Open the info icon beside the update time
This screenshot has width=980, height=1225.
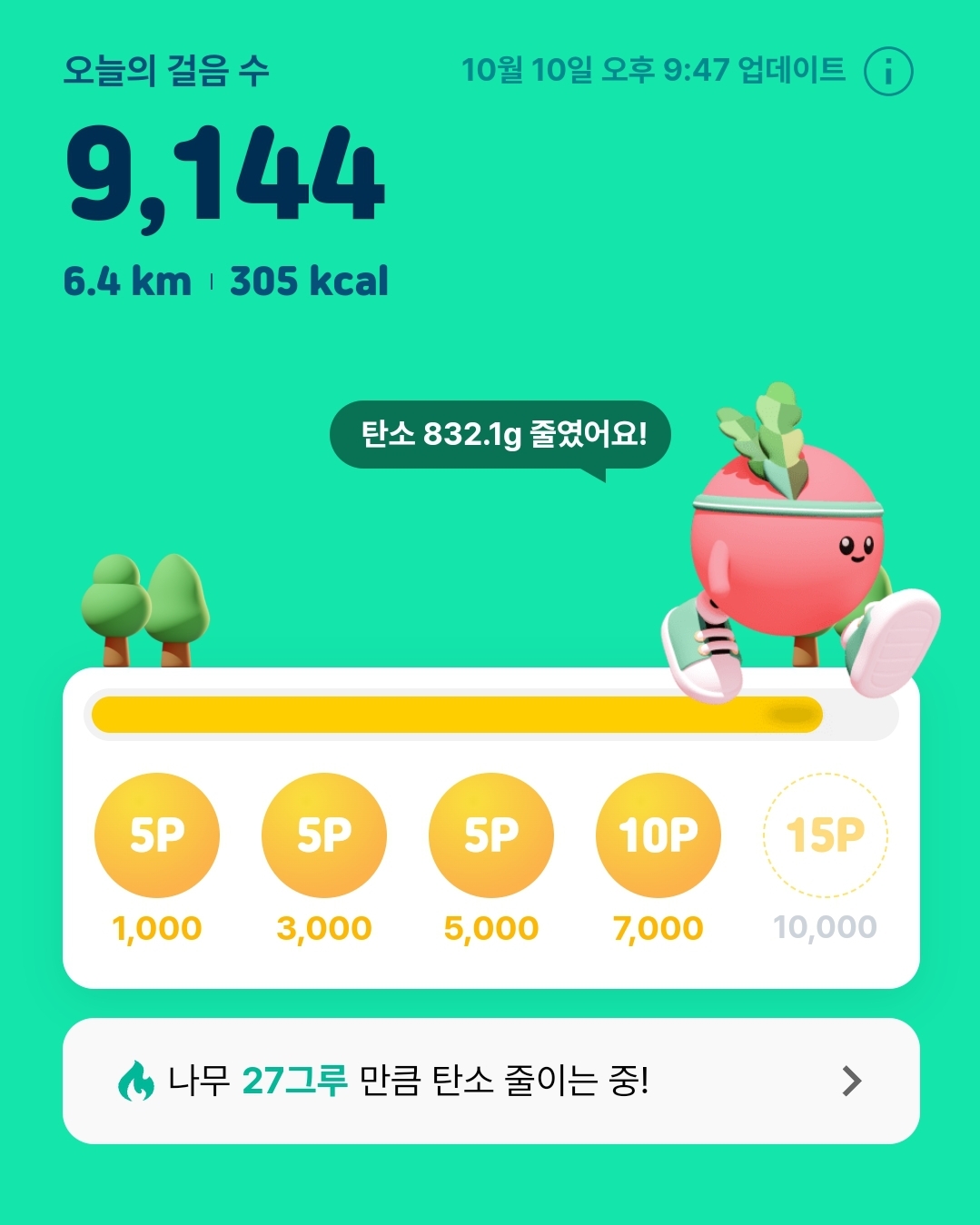pyautogui.click(x=887, y=72)
